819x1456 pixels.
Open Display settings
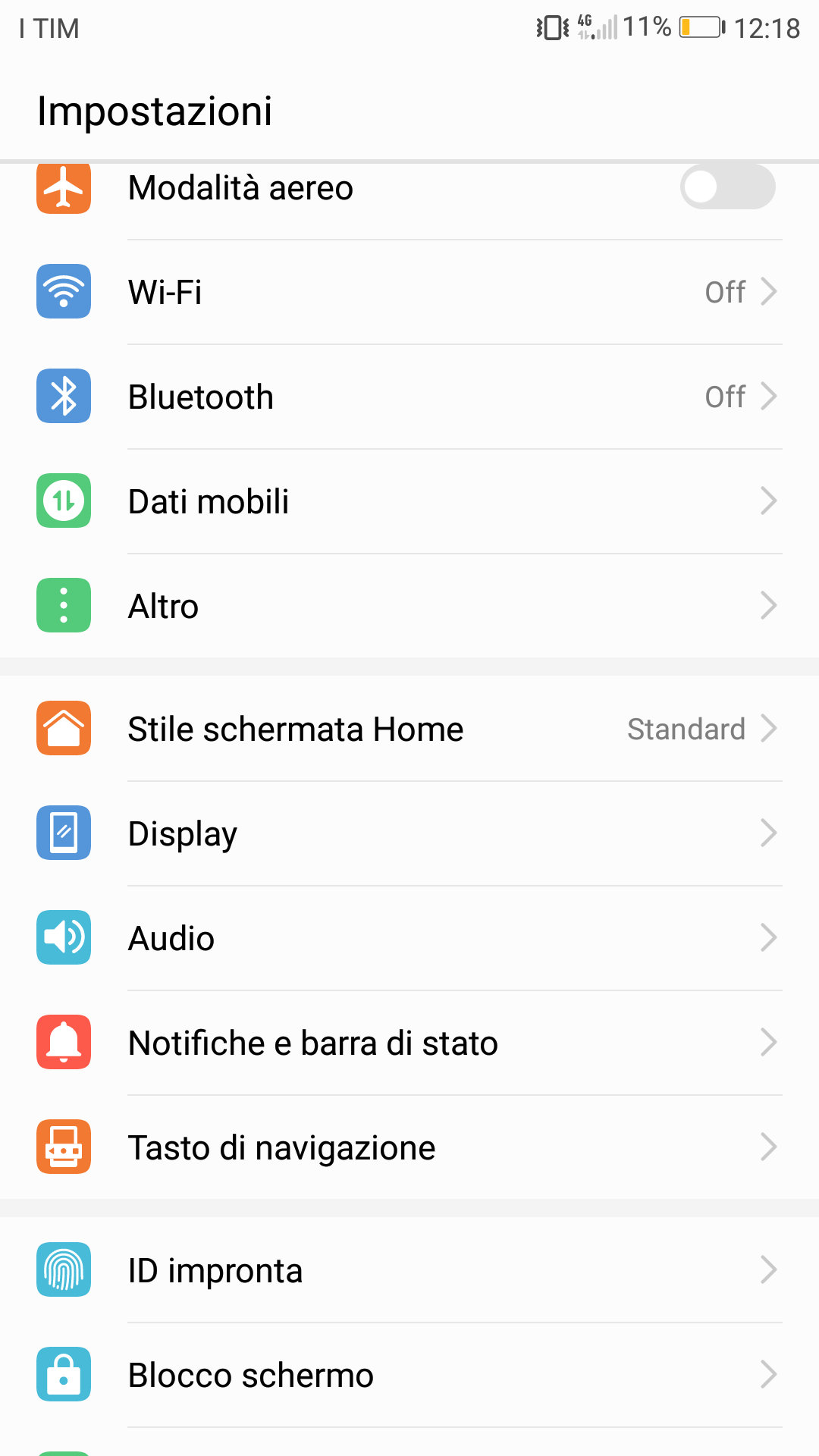tap(409, 833)
